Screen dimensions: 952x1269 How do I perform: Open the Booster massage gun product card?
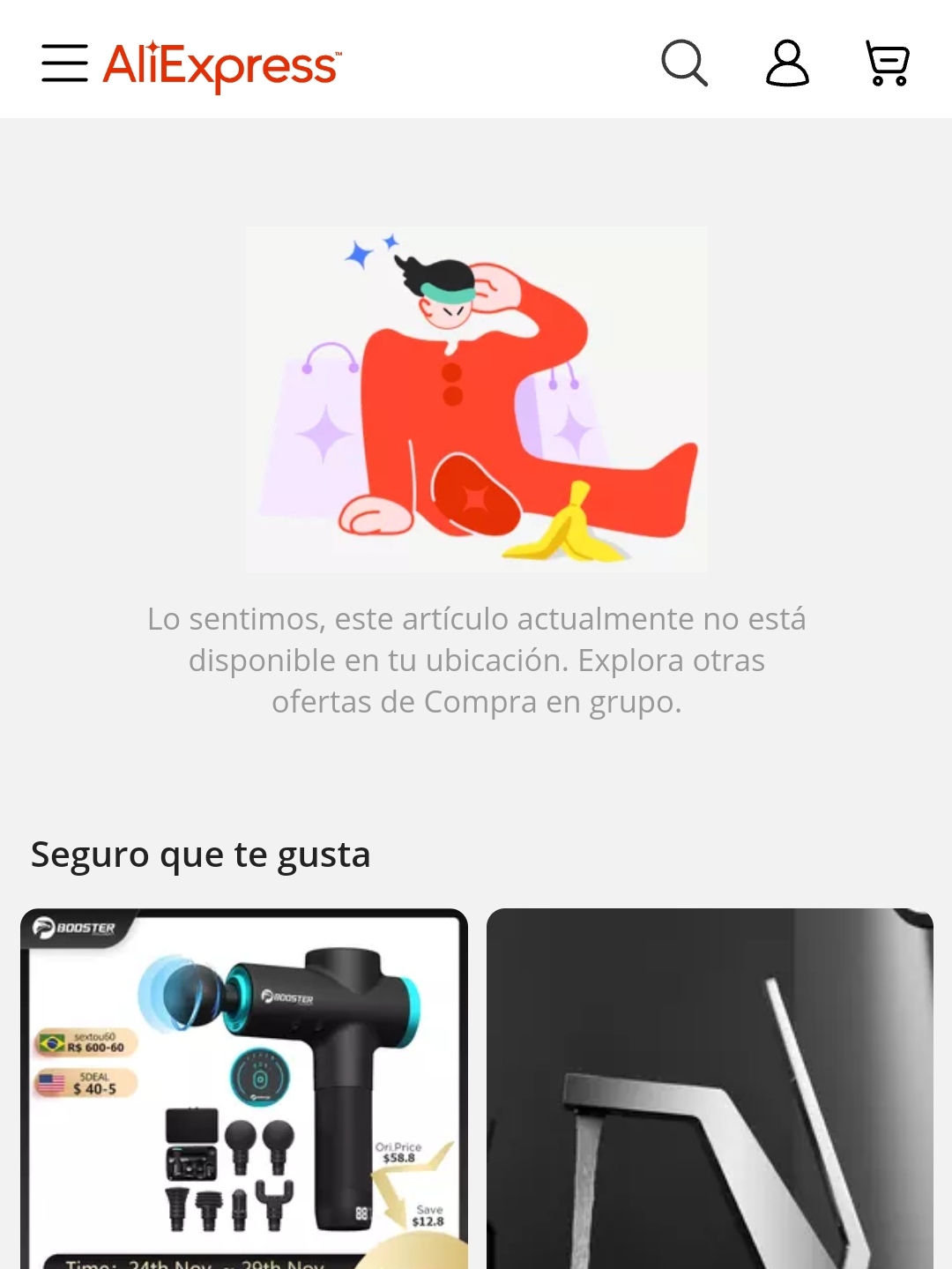click(244, 1088)
